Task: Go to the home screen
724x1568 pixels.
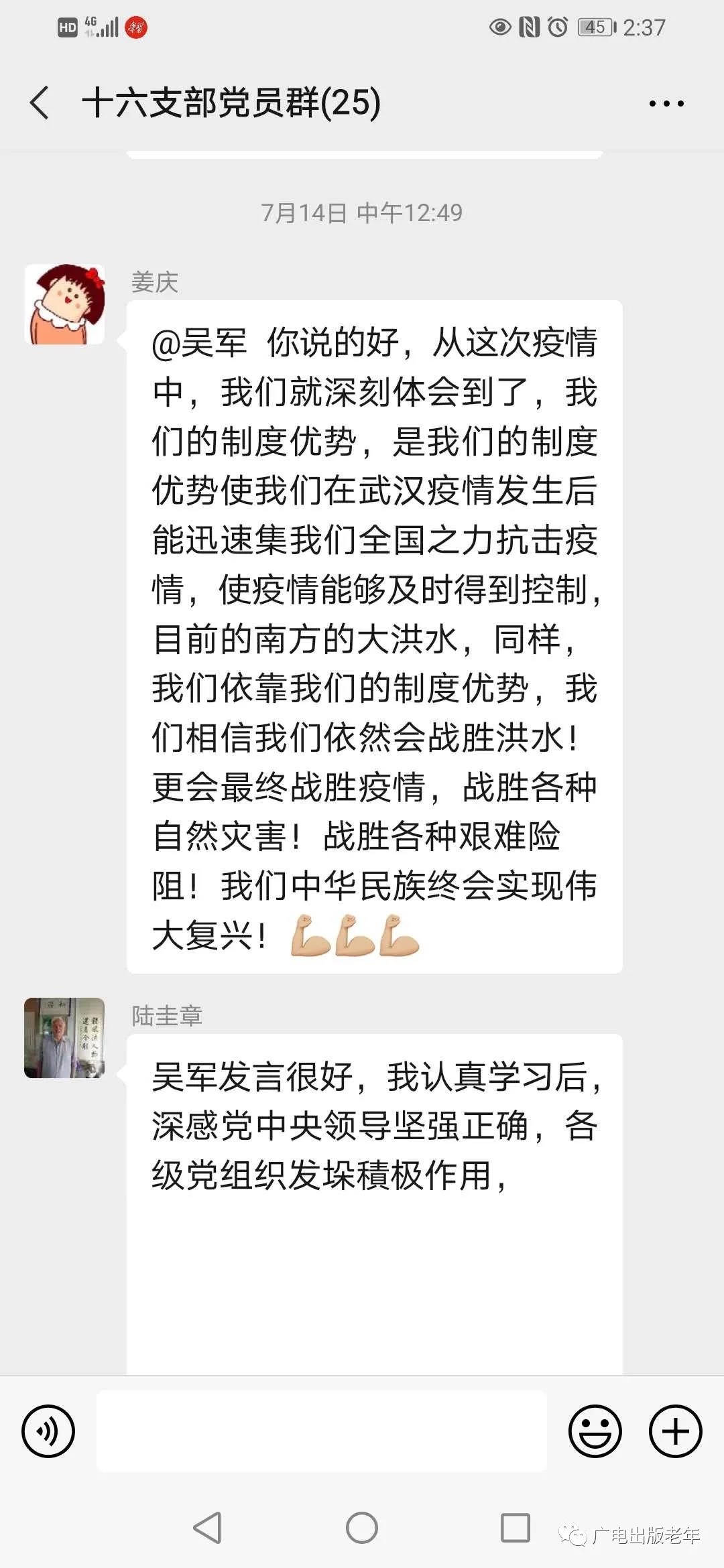Action: coord(362,1528)
